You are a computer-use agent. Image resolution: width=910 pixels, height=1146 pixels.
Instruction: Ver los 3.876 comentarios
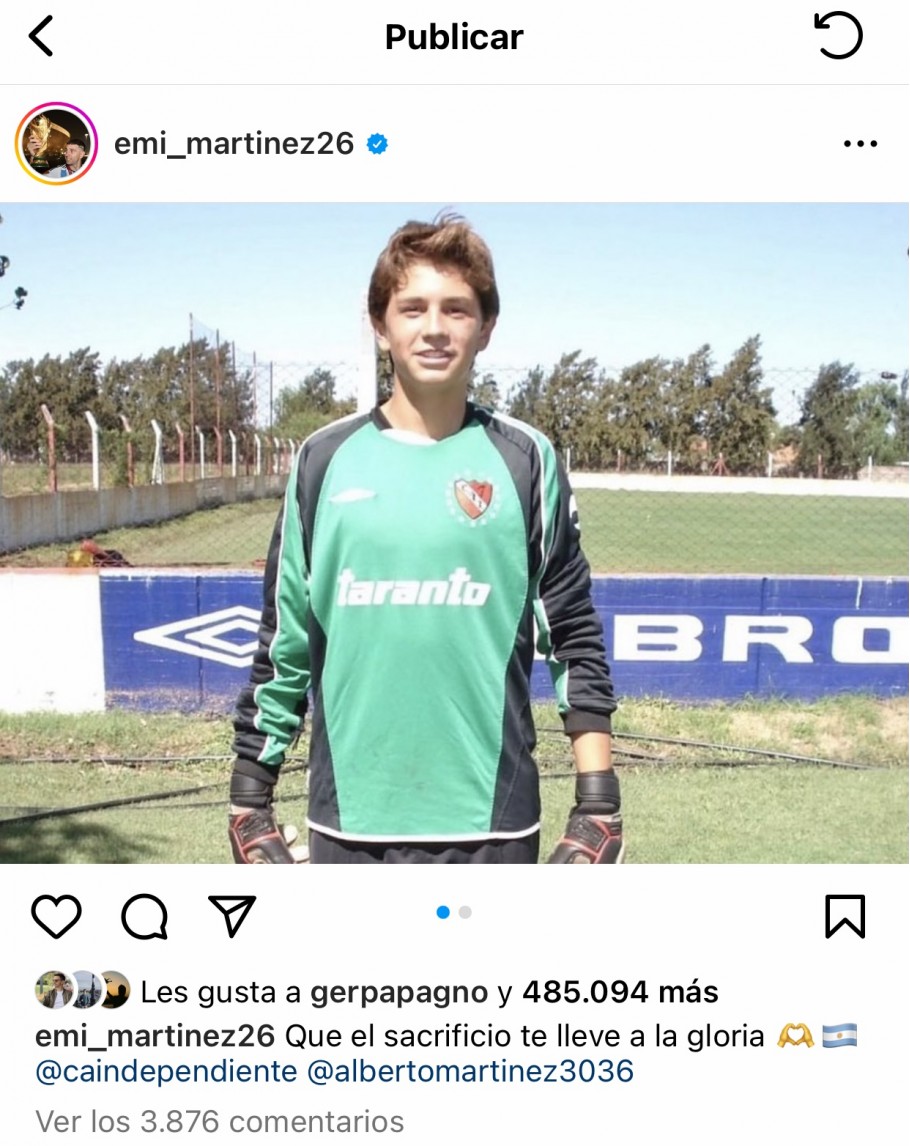(220, 1121)
